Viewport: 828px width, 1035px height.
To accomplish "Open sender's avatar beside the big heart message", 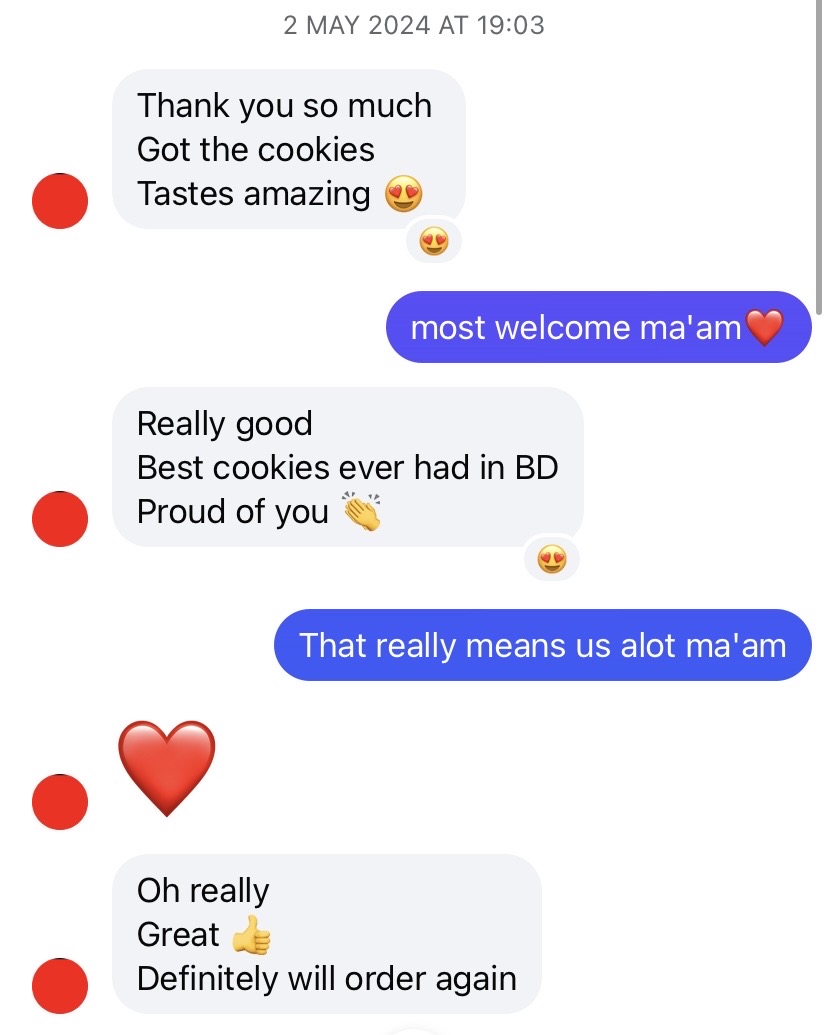I will click(60, 802).
